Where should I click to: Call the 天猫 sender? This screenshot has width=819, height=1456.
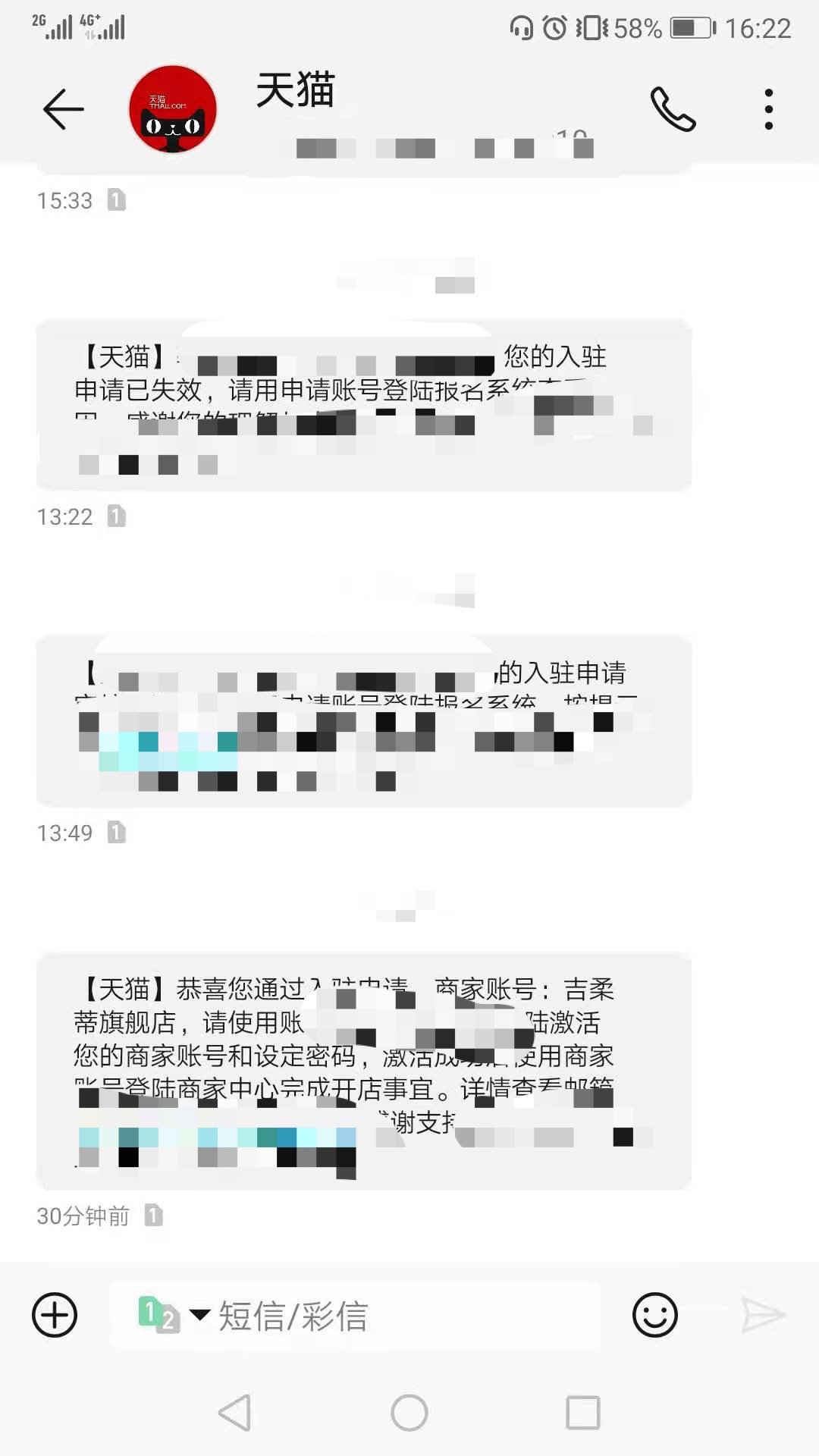(x=673, y=109)
